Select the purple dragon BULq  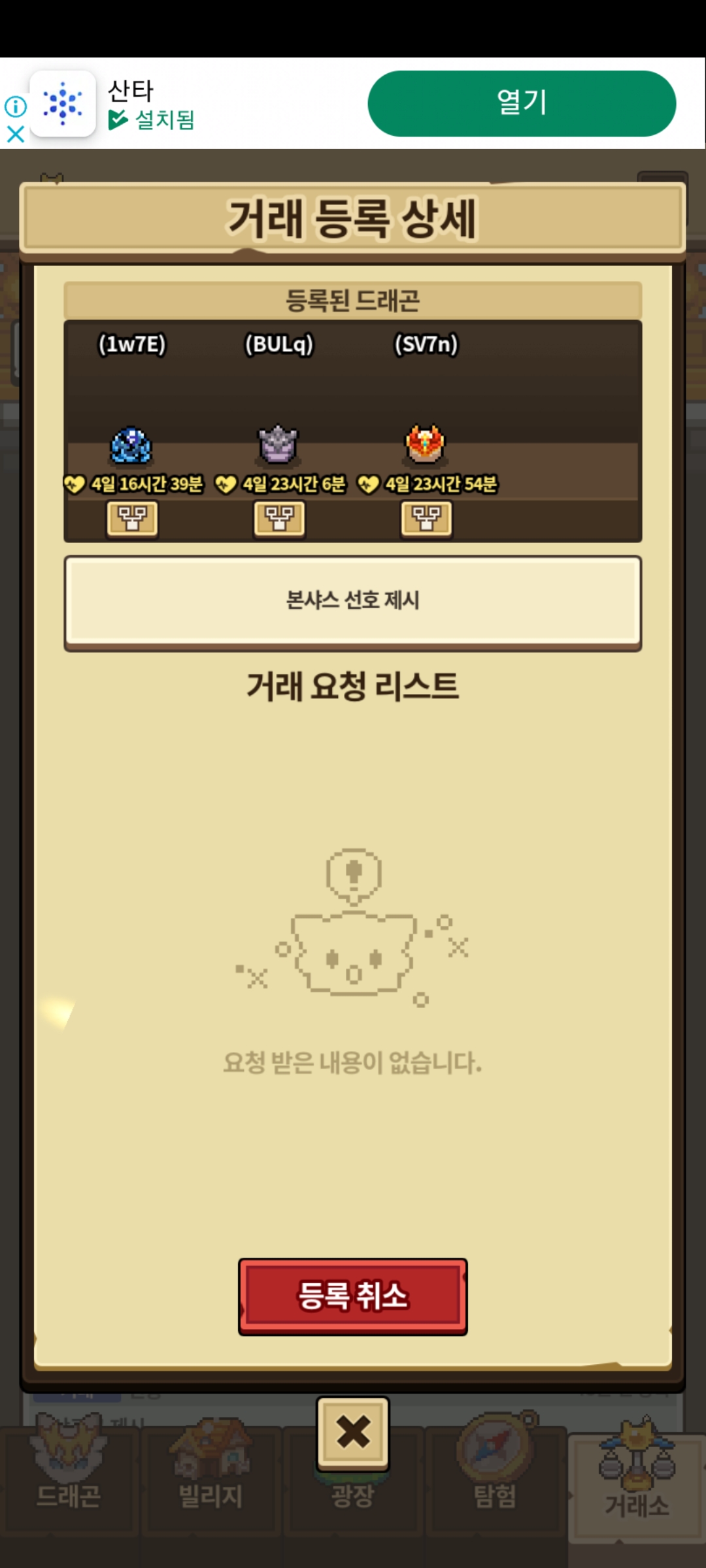point(278,444)
